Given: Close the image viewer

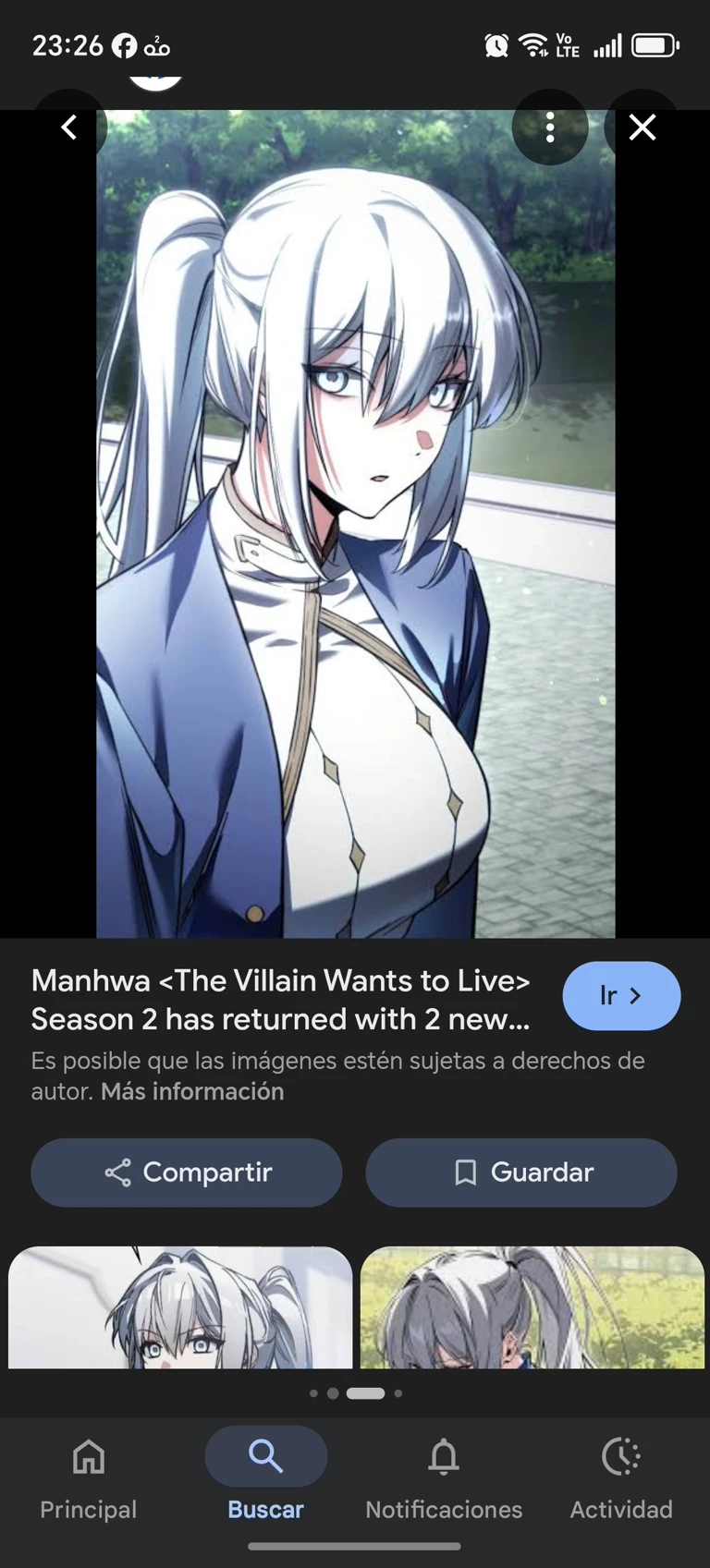Looking at the screenshot, I should pyautogui.click(x=643, y=128).
